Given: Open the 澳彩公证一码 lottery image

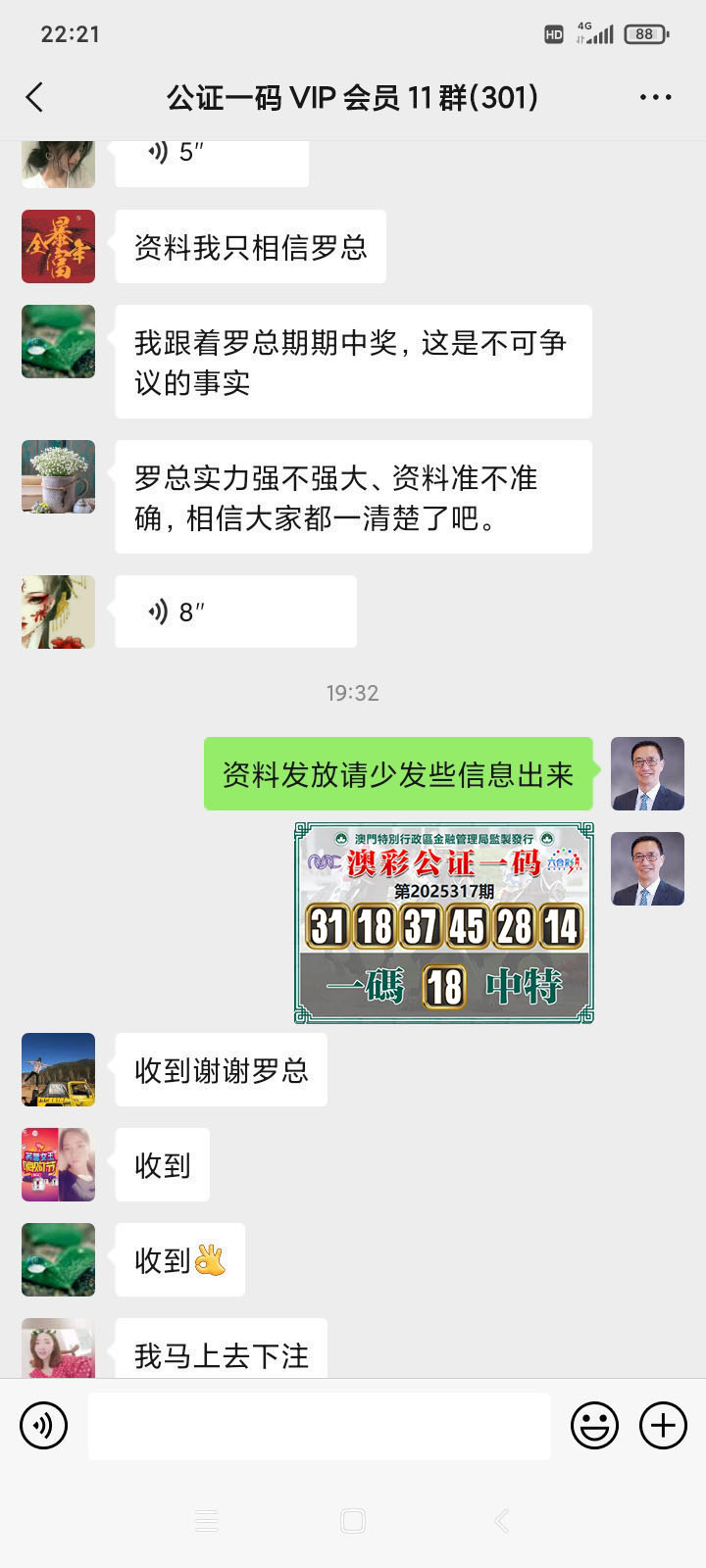Looking at the screenshot, I should point(444,923).
